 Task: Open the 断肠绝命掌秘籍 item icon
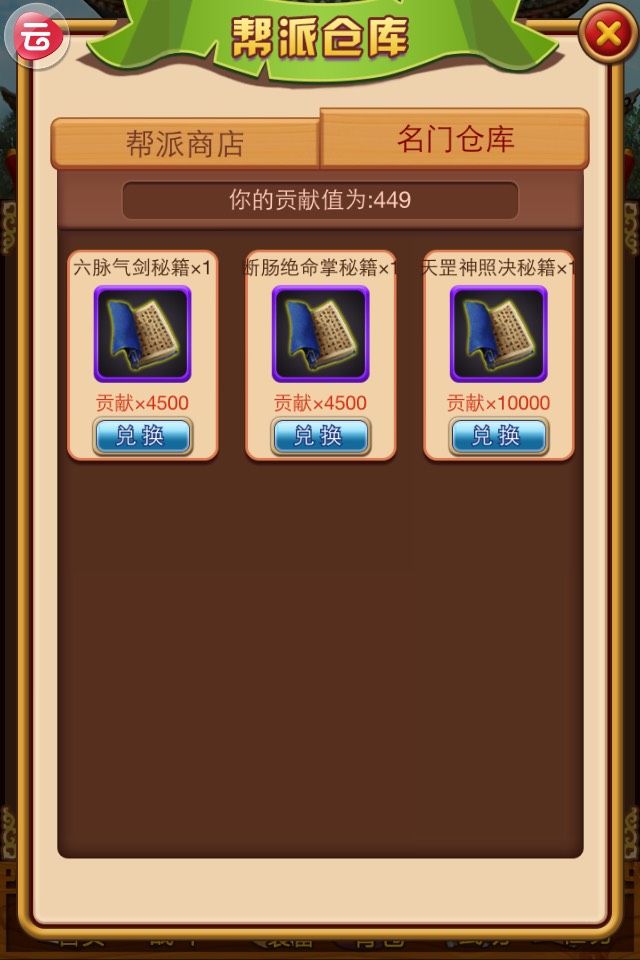coord(320,334)
